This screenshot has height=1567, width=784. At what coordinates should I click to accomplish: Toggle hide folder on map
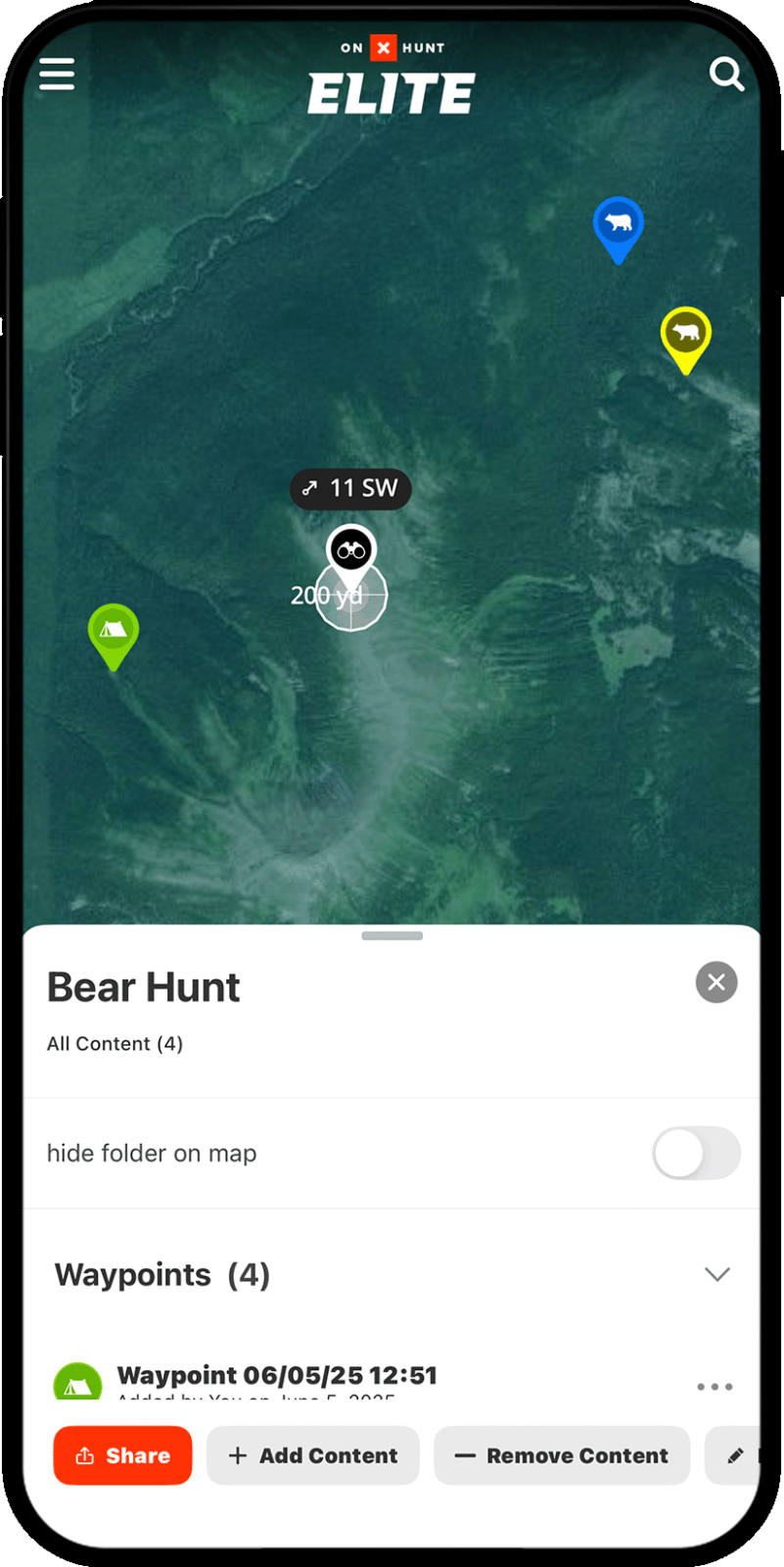pyautogui.click(x=696, y=1153)
